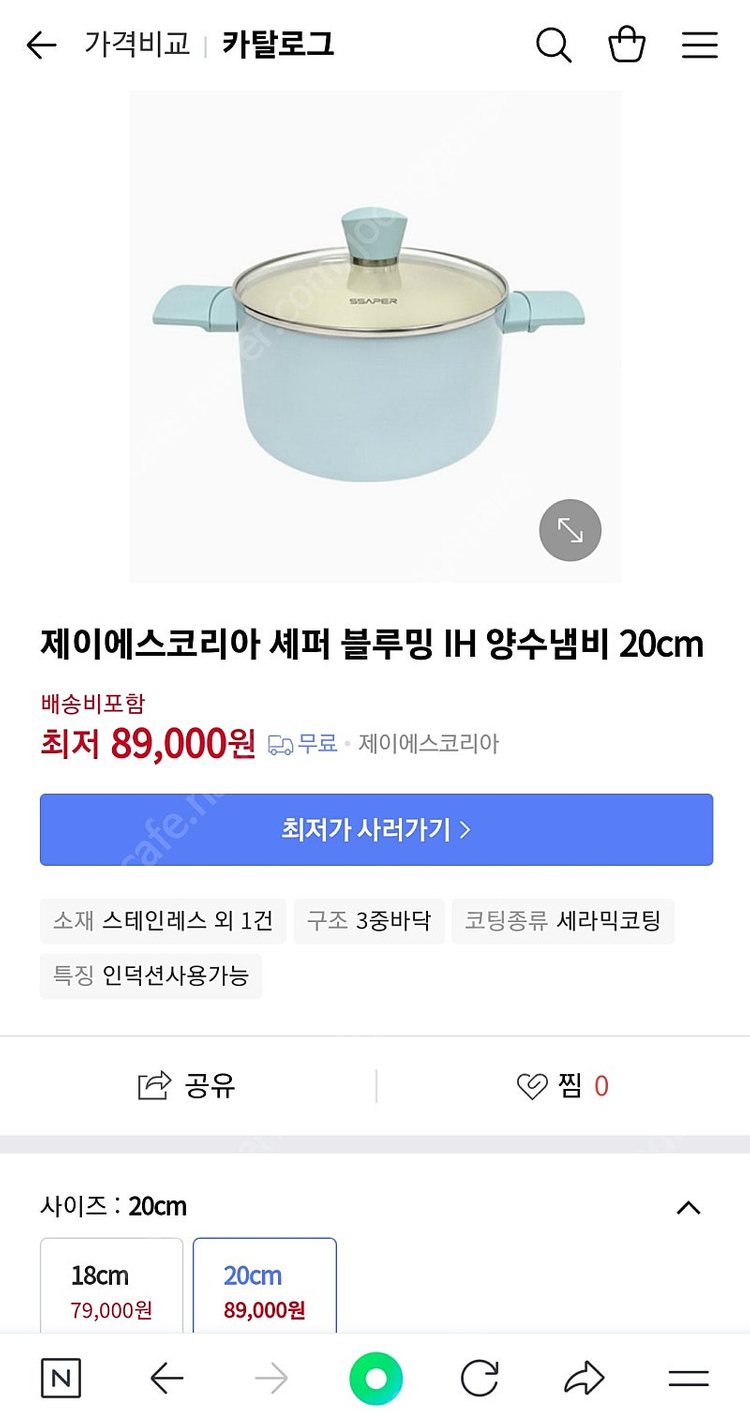750x1424 pixels.
Task: Open the shopping cart icon
Action: pos(627,44)
